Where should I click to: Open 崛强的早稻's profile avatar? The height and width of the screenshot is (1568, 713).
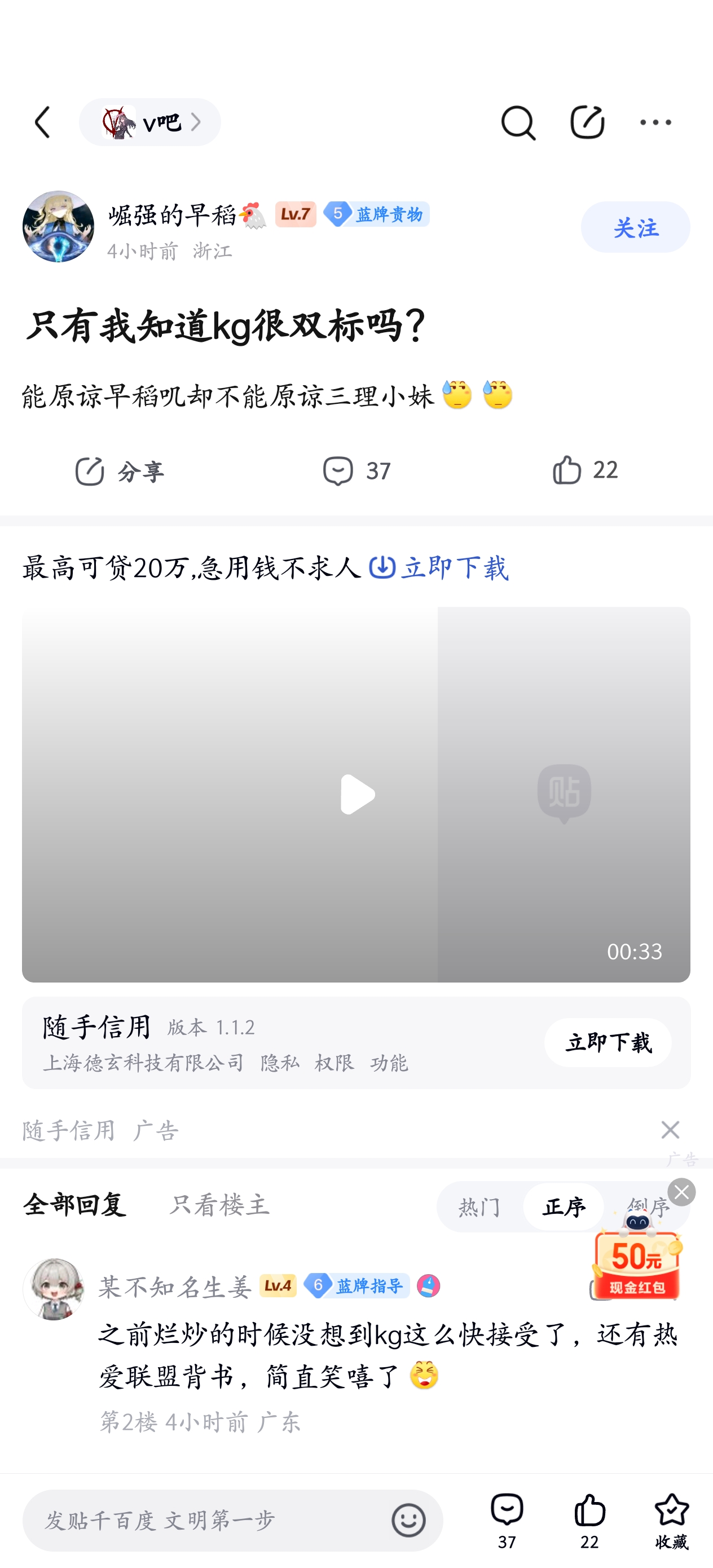[x=59, y=226]
